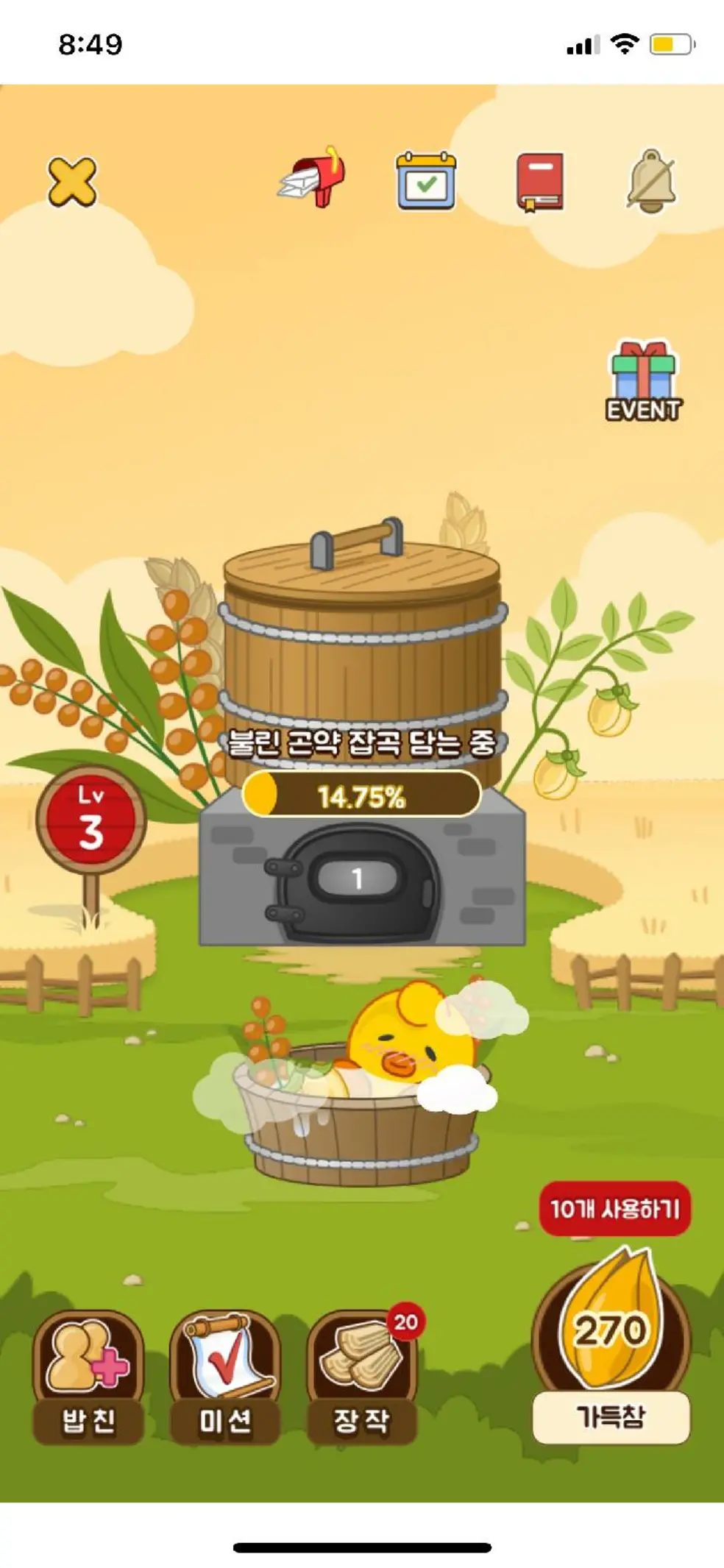Screen dimensions: 724x1568
Task: Open the red mailbox
Action: tap(314, 179)
